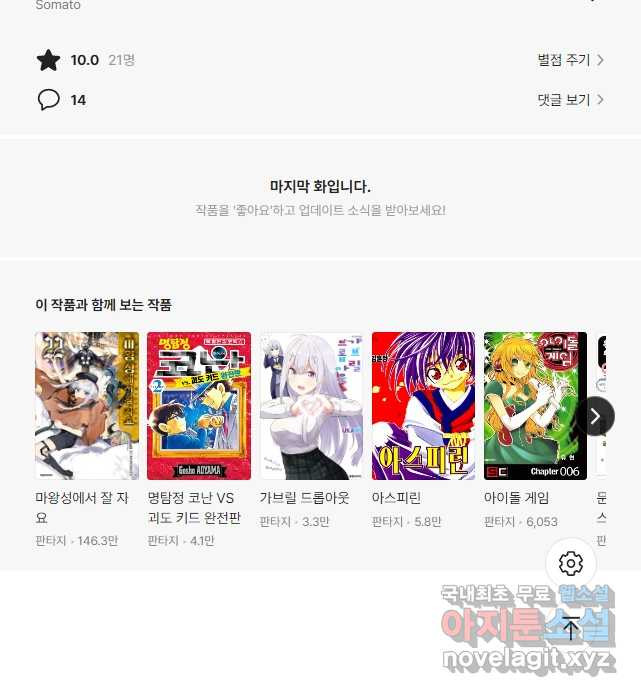641x697 pixels.
Task: Show next recommended works with arrow
Action: point(595,416)
